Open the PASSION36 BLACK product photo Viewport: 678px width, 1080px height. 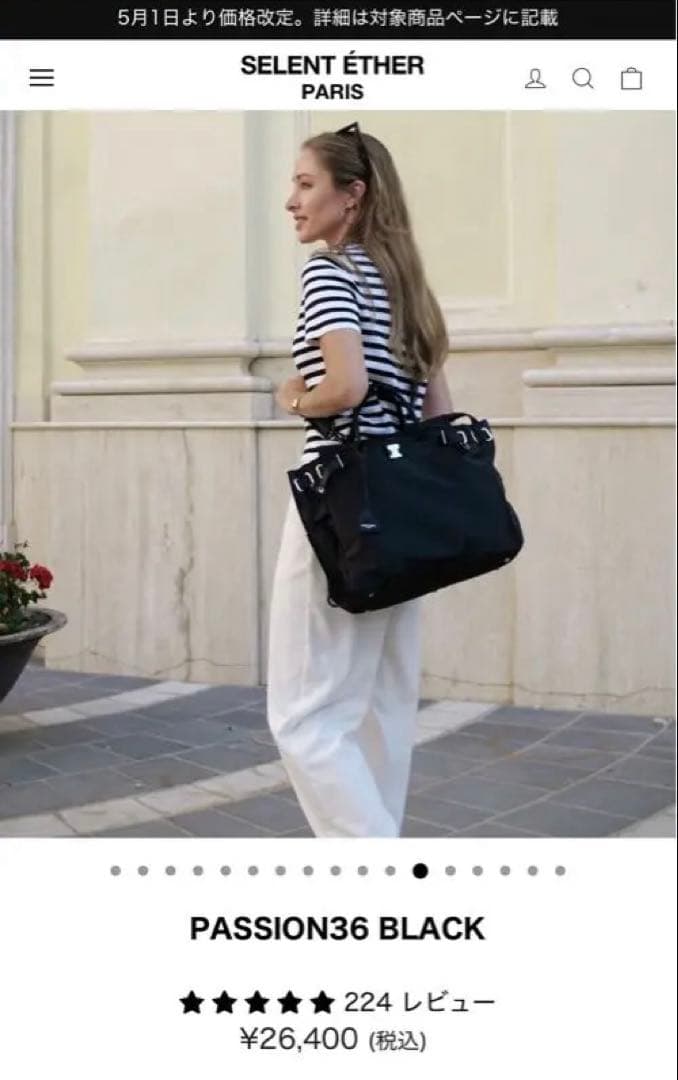(339, 473)
